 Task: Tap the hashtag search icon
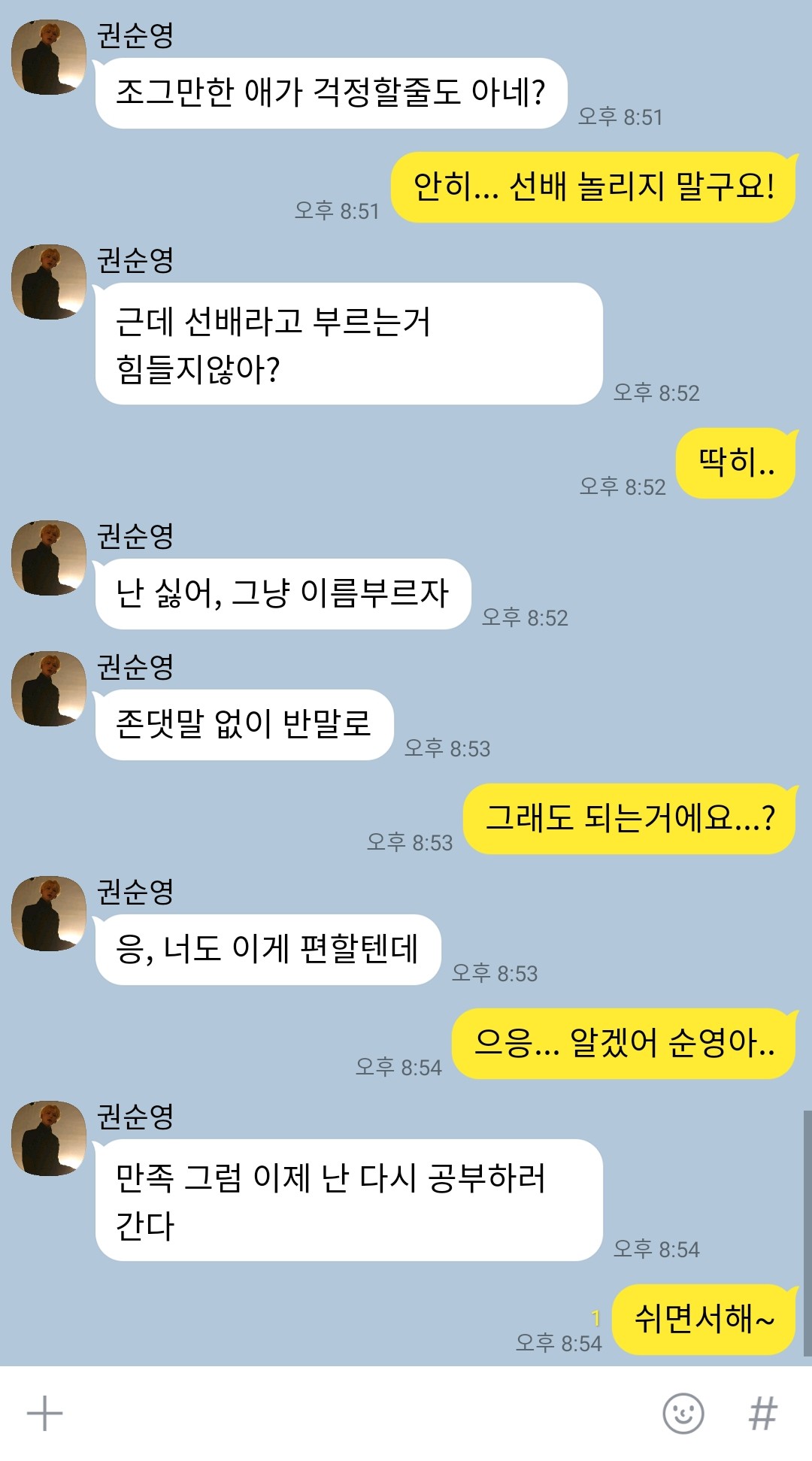pyautogui.click(x=762, y=1414)
